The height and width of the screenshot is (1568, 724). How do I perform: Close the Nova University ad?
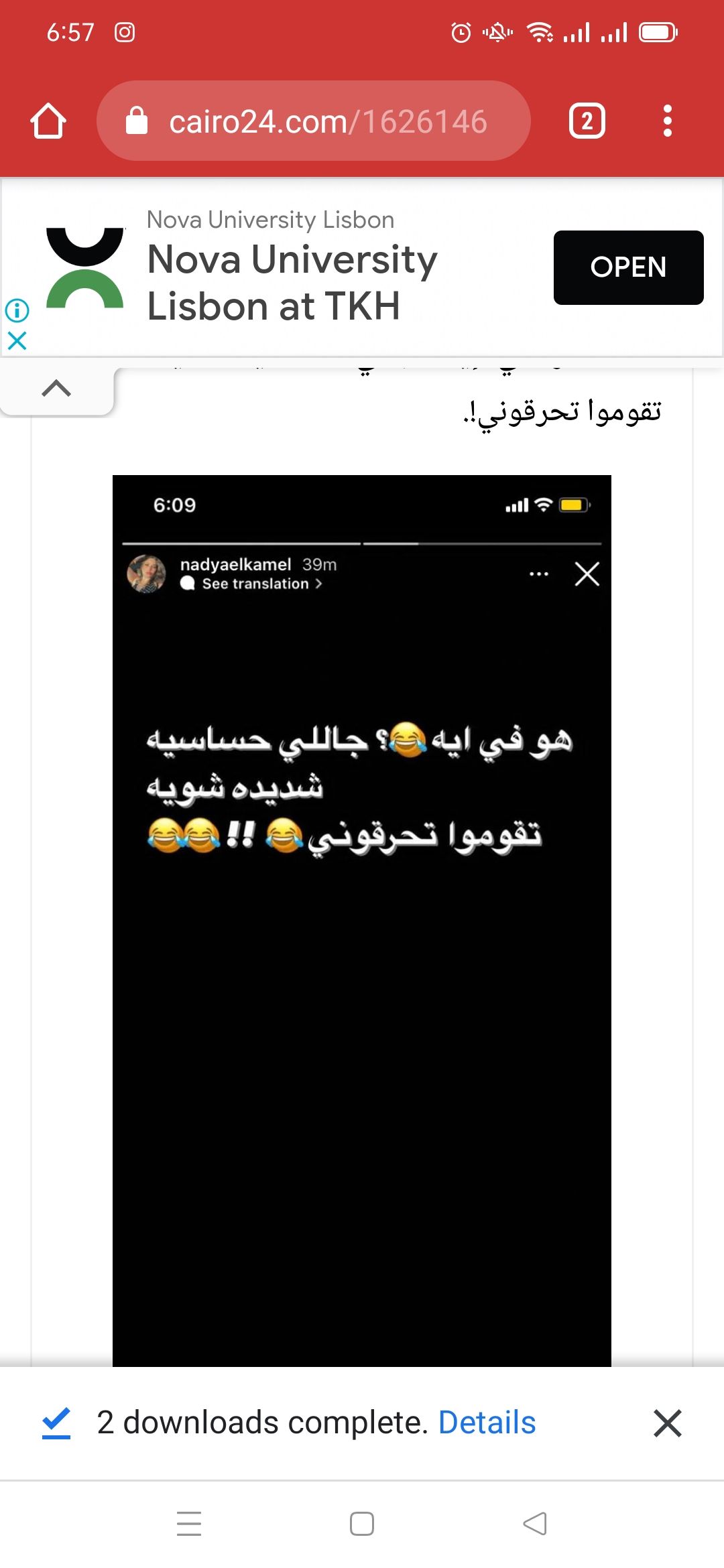(17, 341)
